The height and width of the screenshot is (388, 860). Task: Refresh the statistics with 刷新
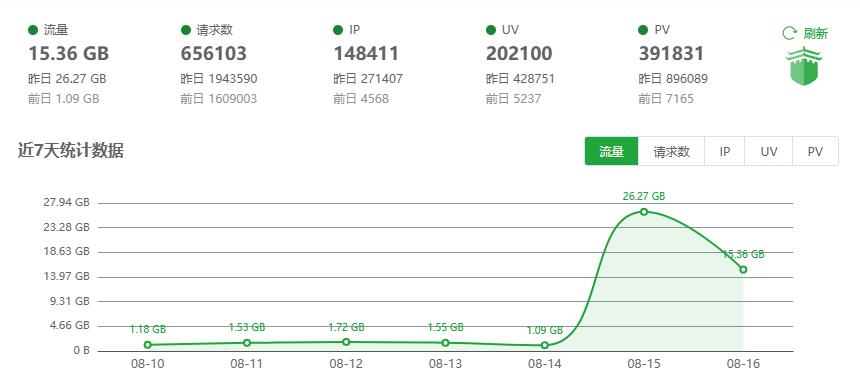pyautogui.click(x=805, y=33)
